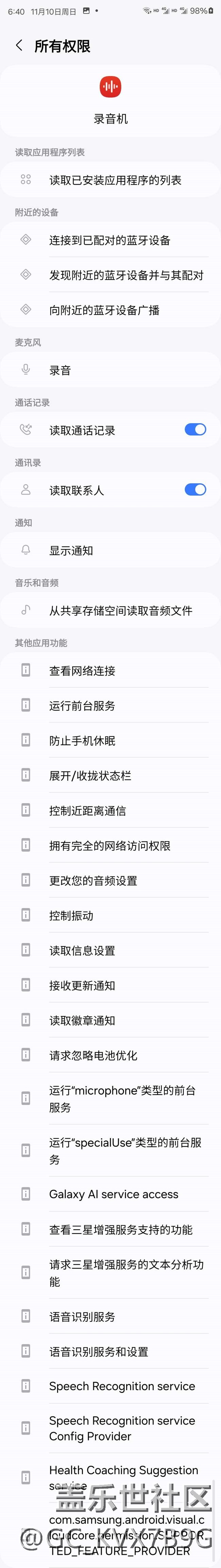
Task: View 从共享存储空间读取音频文件 permission
Action: 121,610
